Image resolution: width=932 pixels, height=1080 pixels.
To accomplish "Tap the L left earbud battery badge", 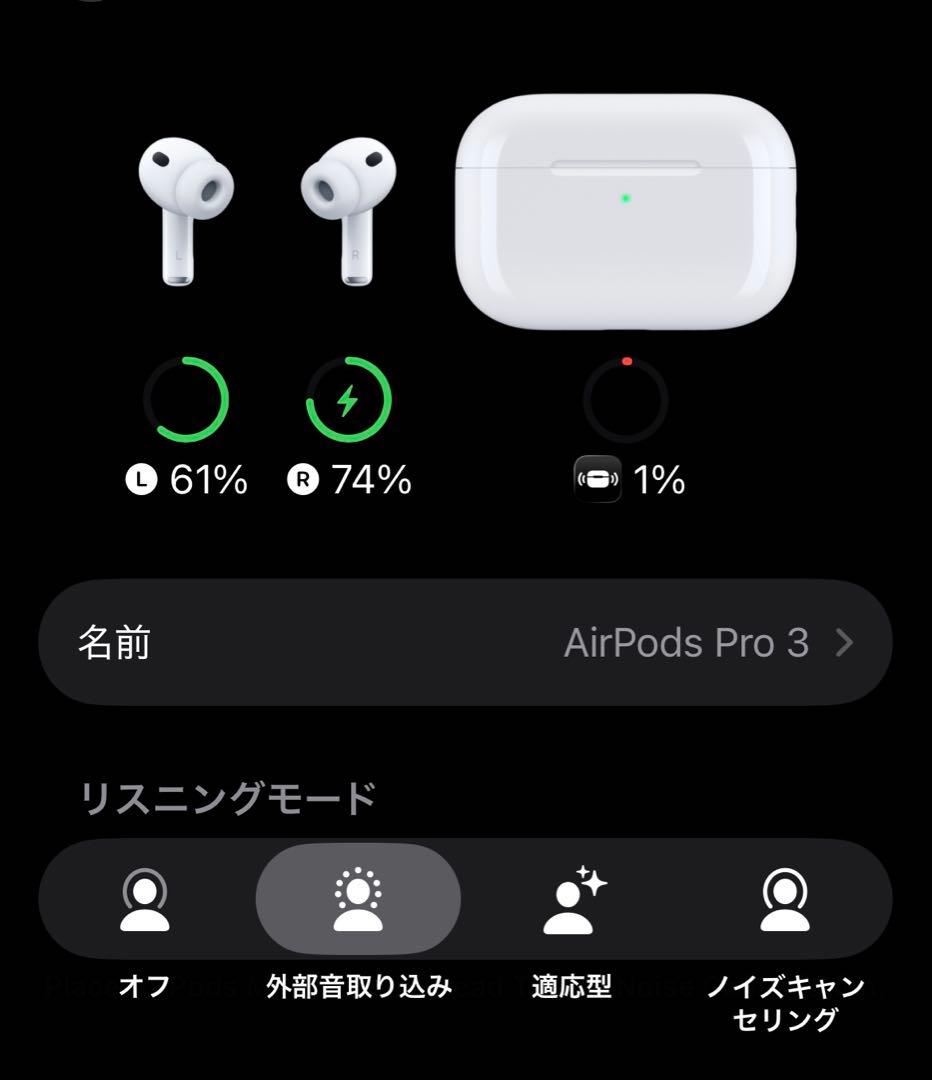I will [142, 481].
